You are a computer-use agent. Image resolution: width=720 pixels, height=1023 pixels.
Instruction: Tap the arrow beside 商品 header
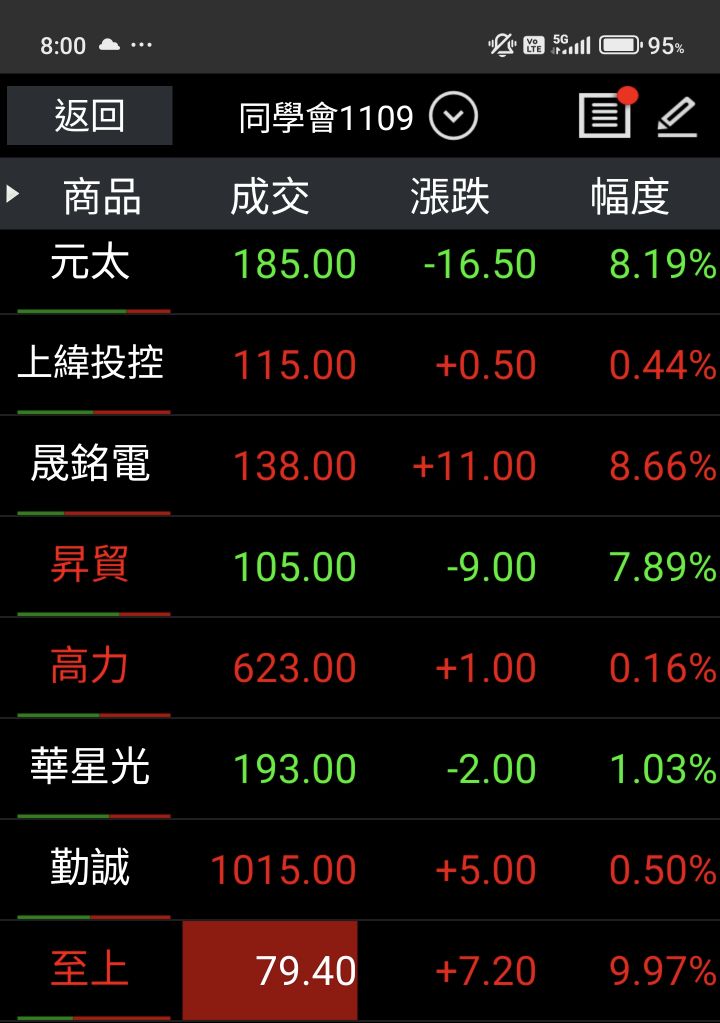pos(13,194)
